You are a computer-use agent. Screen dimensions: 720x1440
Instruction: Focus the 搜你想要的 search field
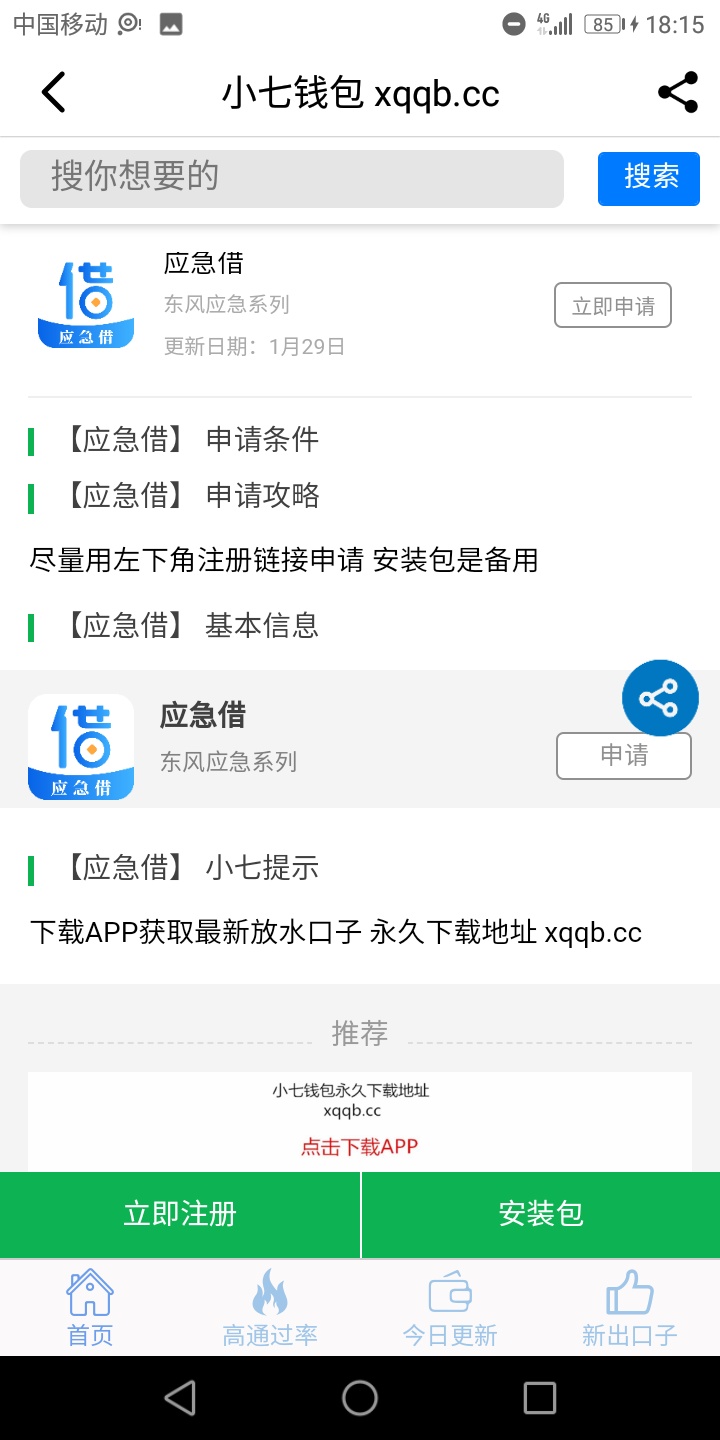[292, 179]
